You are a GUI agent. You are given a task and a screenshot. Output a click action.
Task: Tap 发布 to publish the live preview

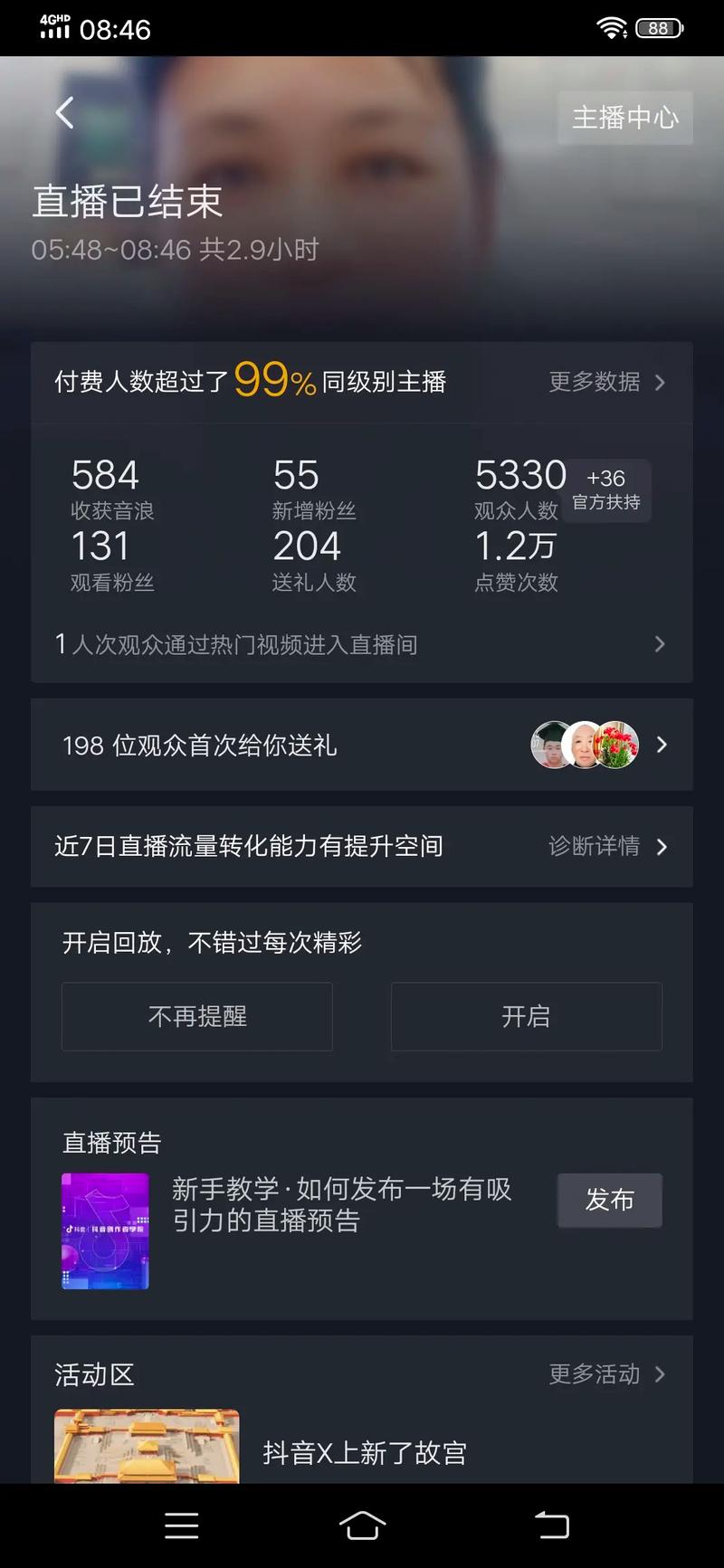pyautogui.click(x=609, y=1201)
